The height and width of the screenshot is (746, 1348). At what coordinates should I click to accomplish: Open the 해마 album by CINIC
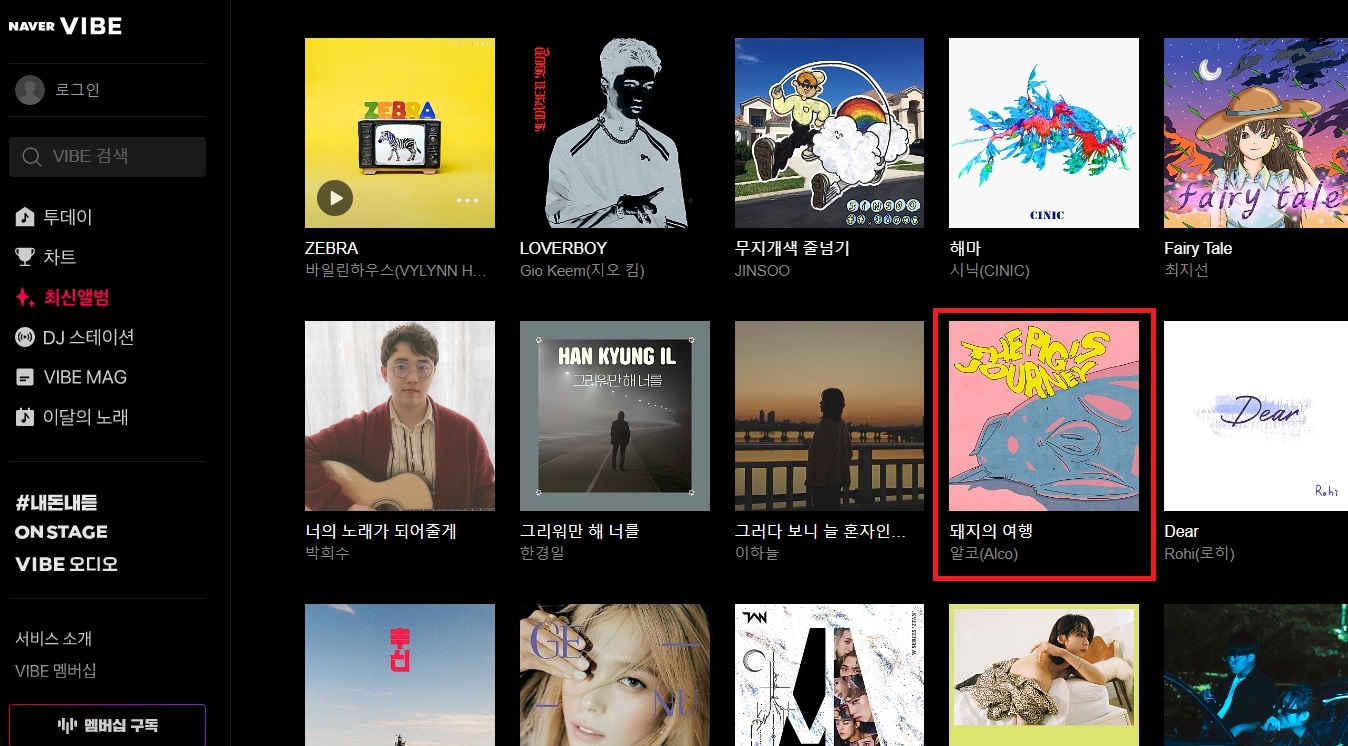point(1043,133)
